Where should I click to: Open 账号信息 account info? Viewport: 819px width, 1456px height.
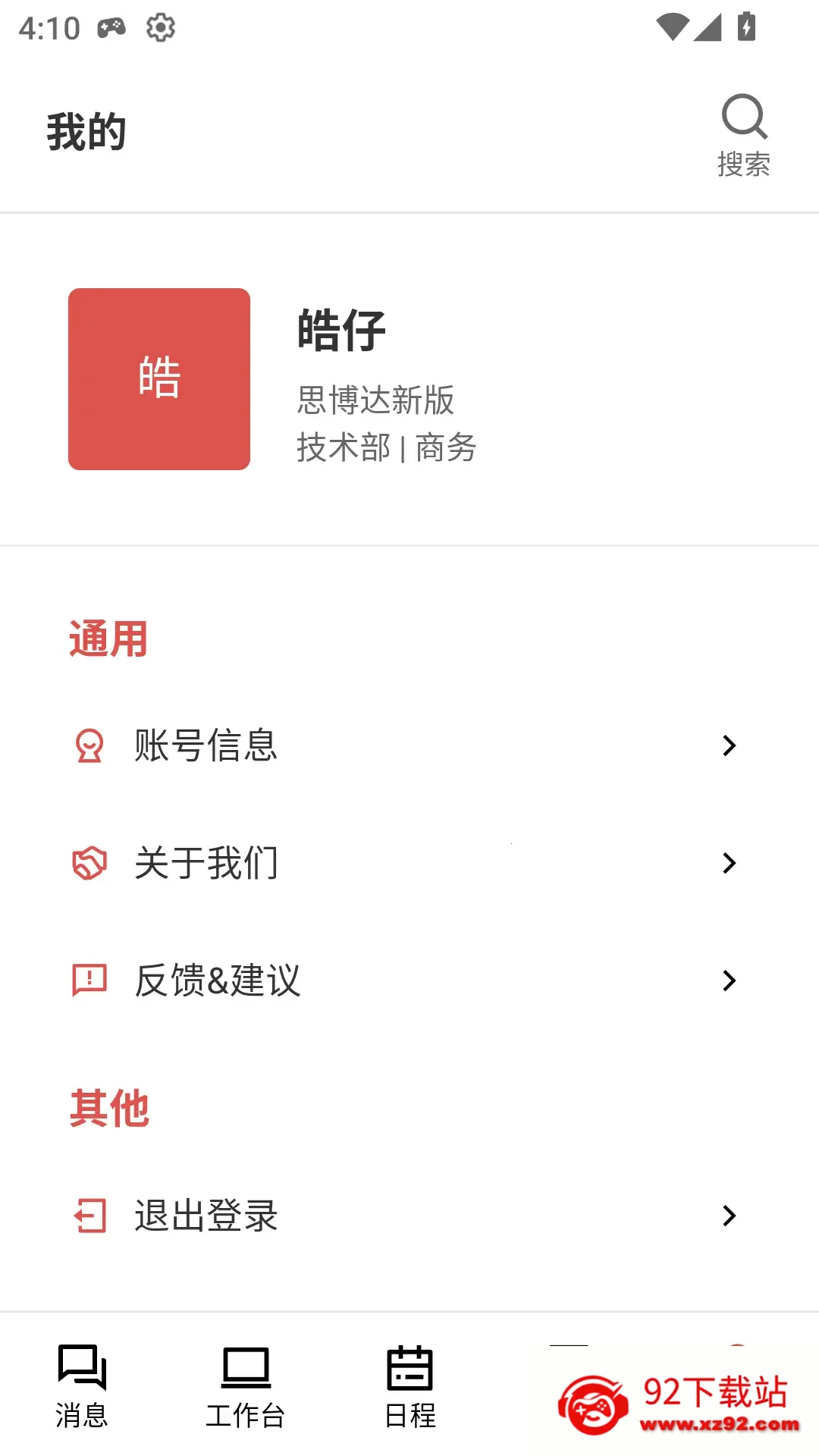[409, 745]
